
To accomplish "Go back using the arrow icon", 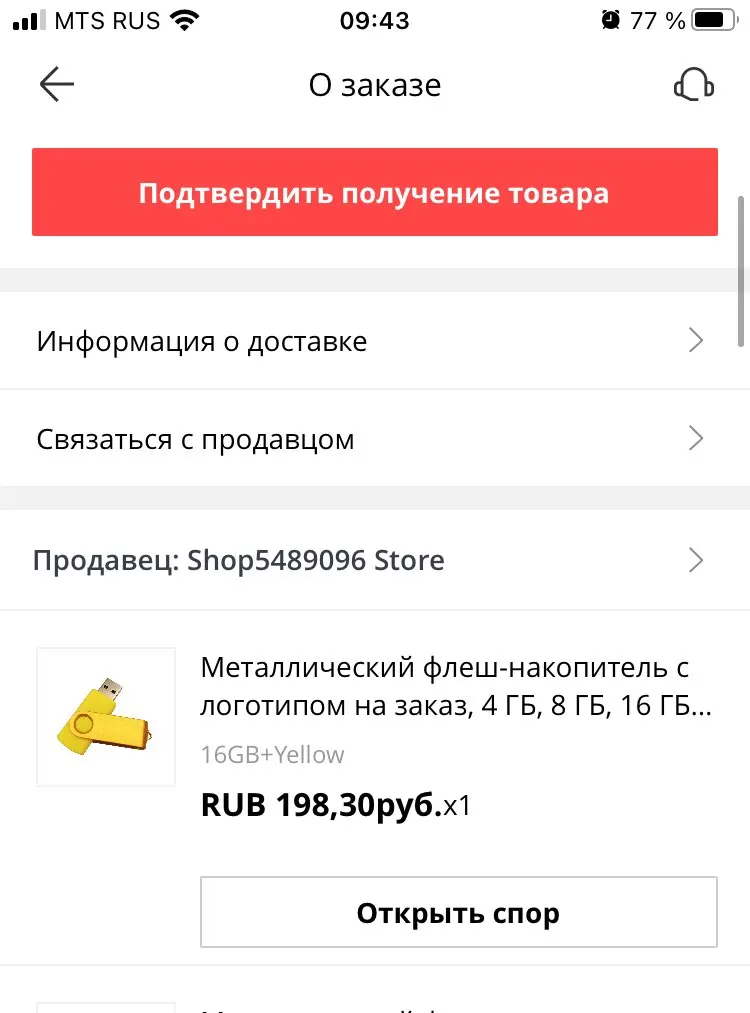I will (x=57, y=85).
